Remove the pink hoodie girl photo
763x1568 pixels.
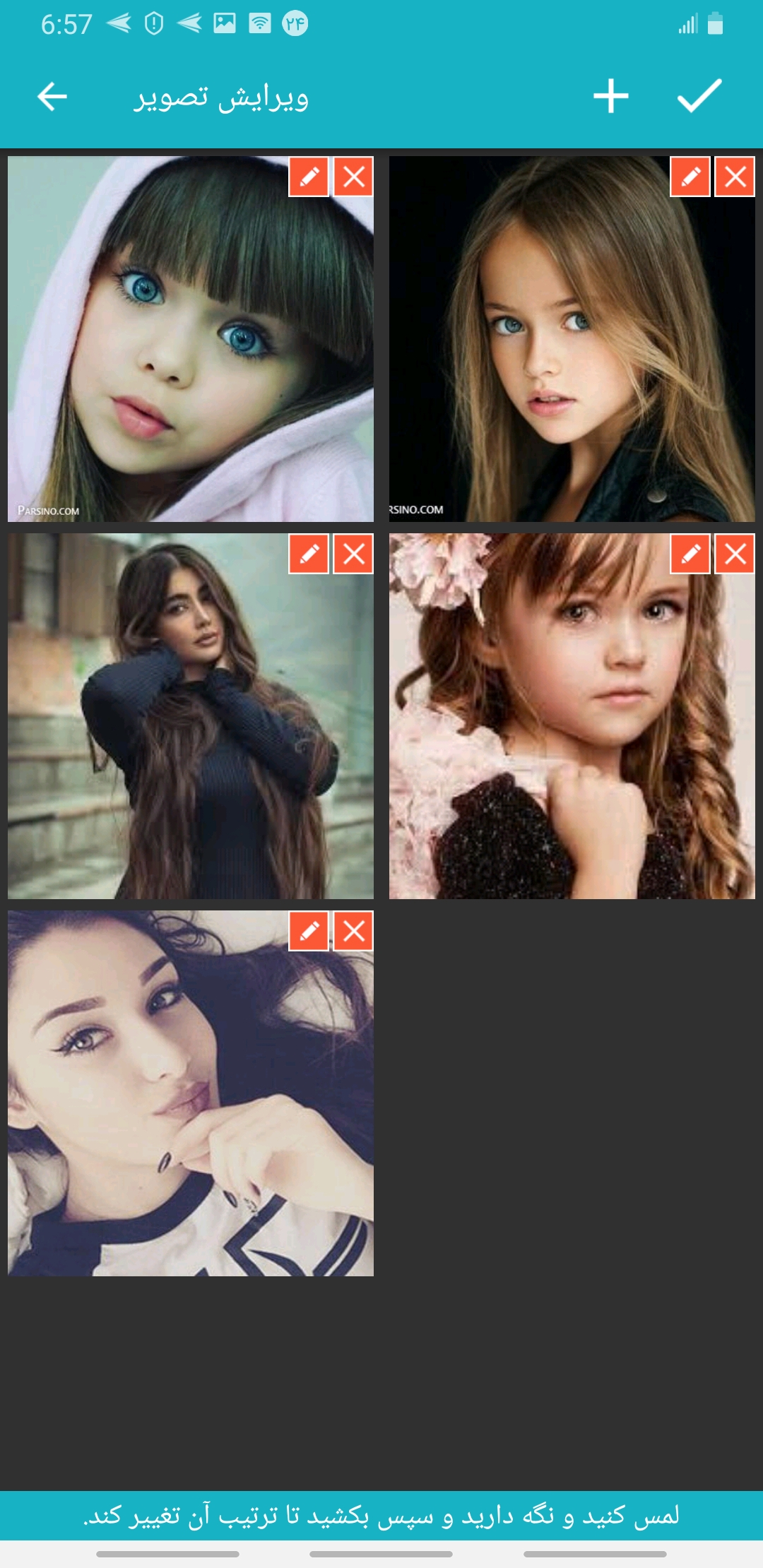[x=354, y=177]
